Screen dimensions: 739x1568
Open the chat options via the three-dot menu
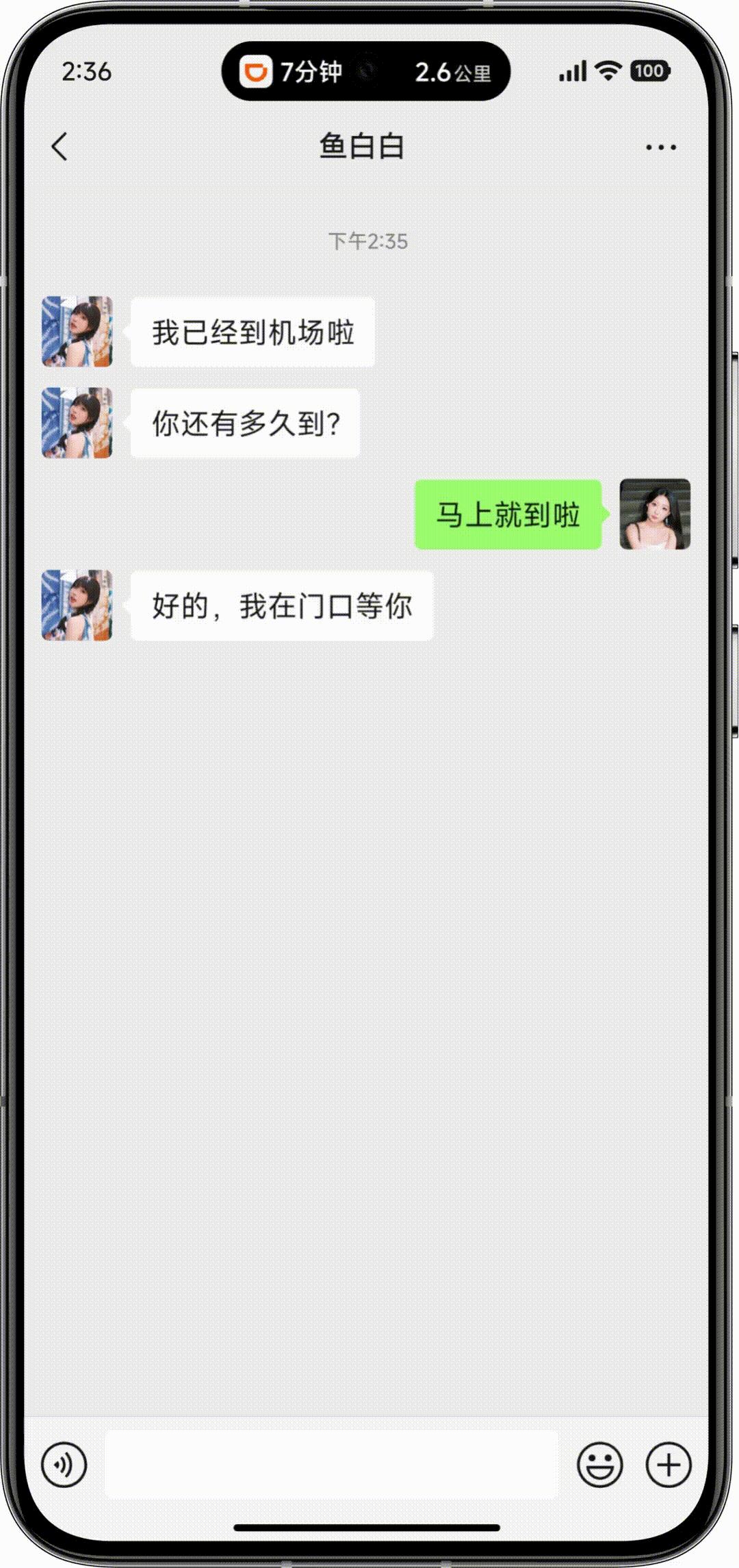click(659, 146)
